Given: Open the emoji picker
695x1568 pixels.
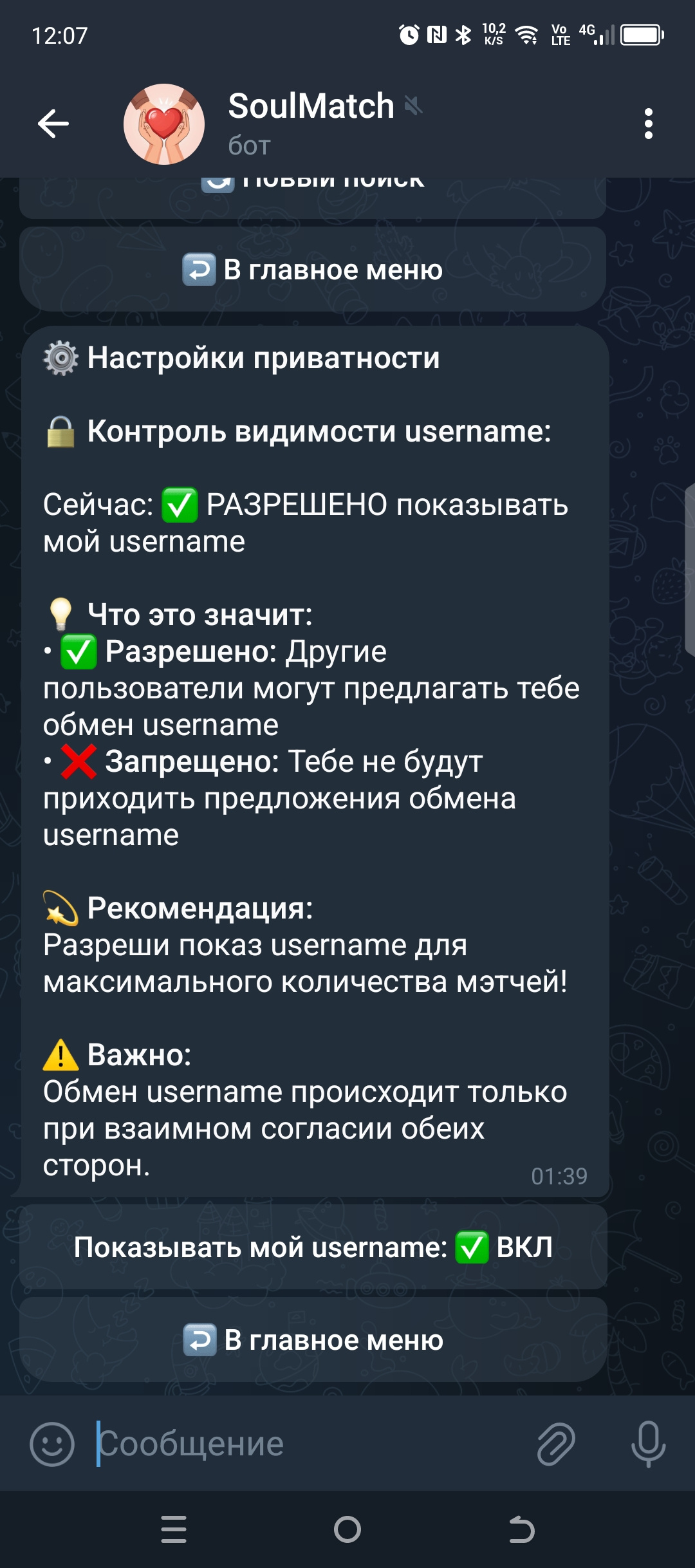Looking at the screenshot, I should pyautogui.click(x=52, y=1444).
